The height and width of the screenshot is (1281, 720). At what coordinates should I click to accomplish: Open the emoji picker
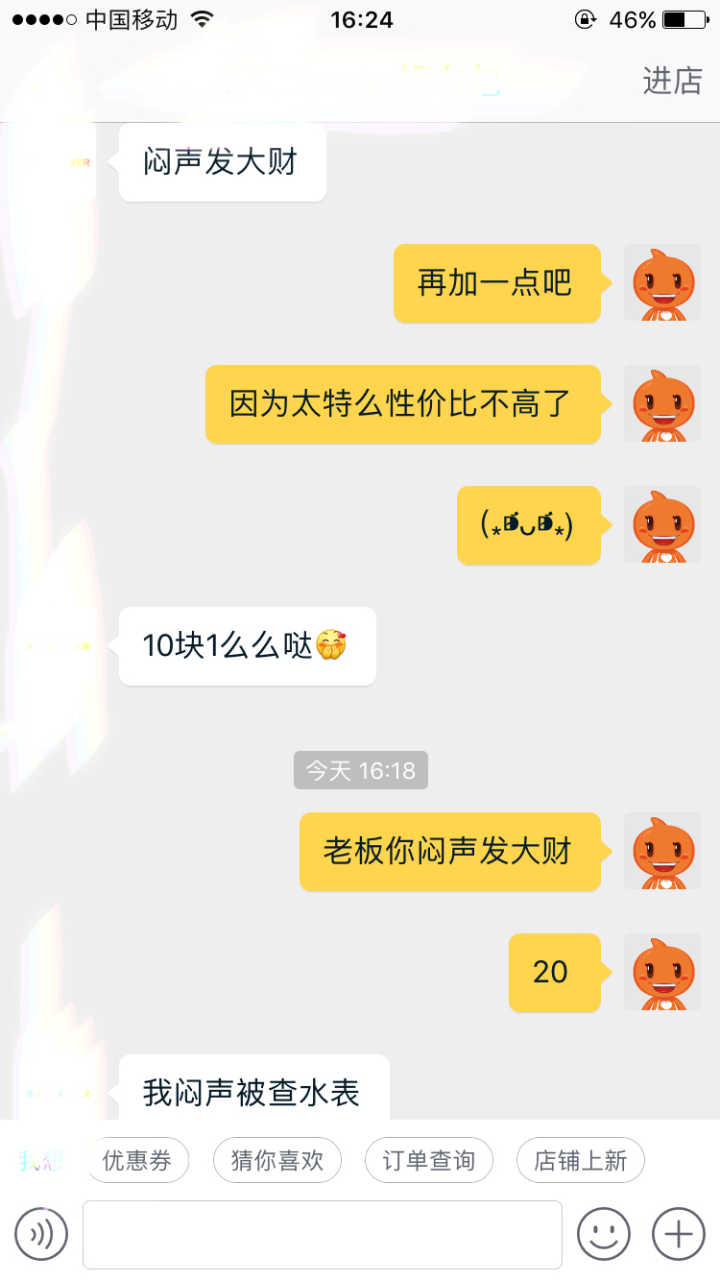click(x=604, y=1234)
